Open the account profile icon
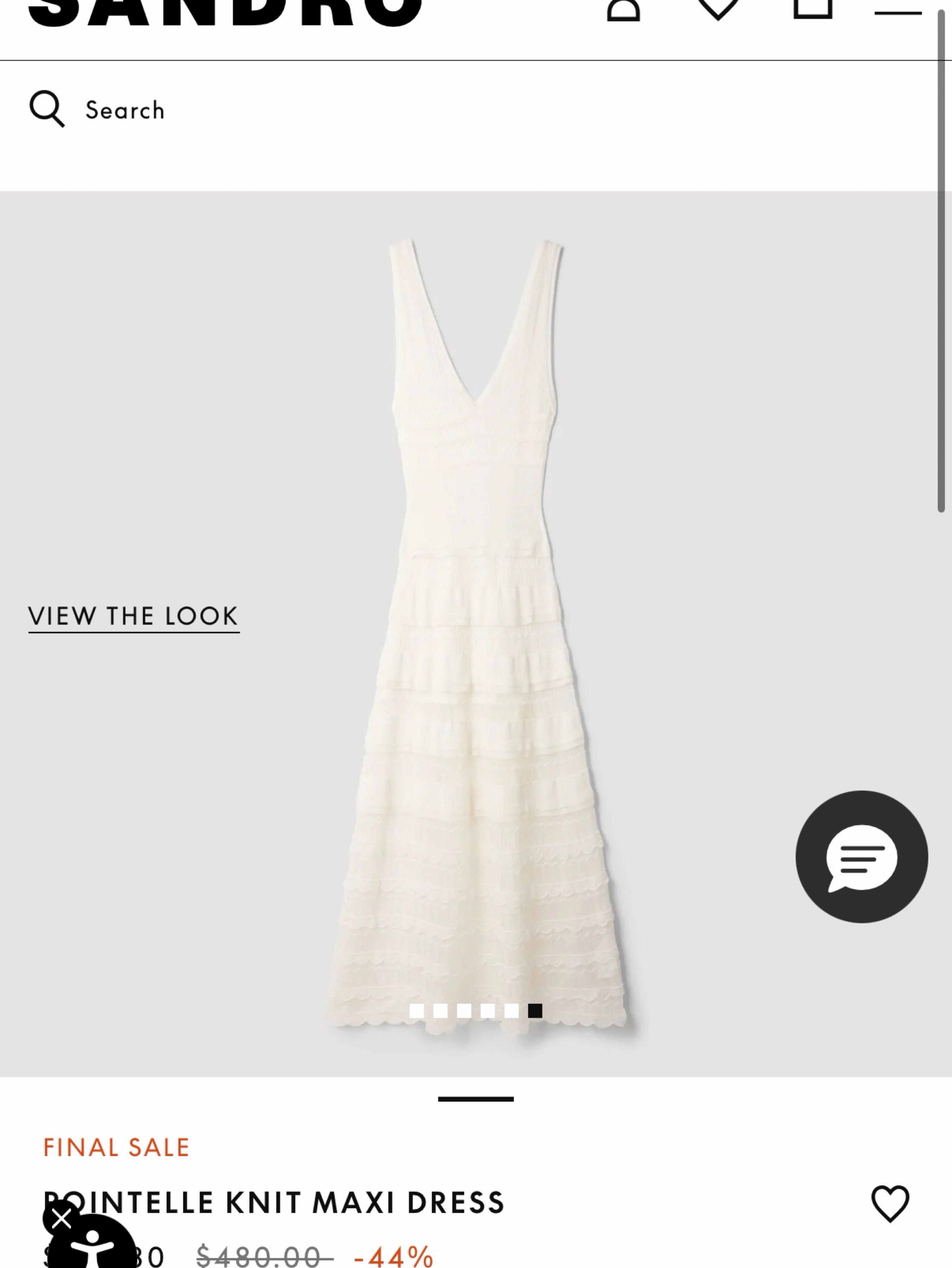 coord(623,10)
